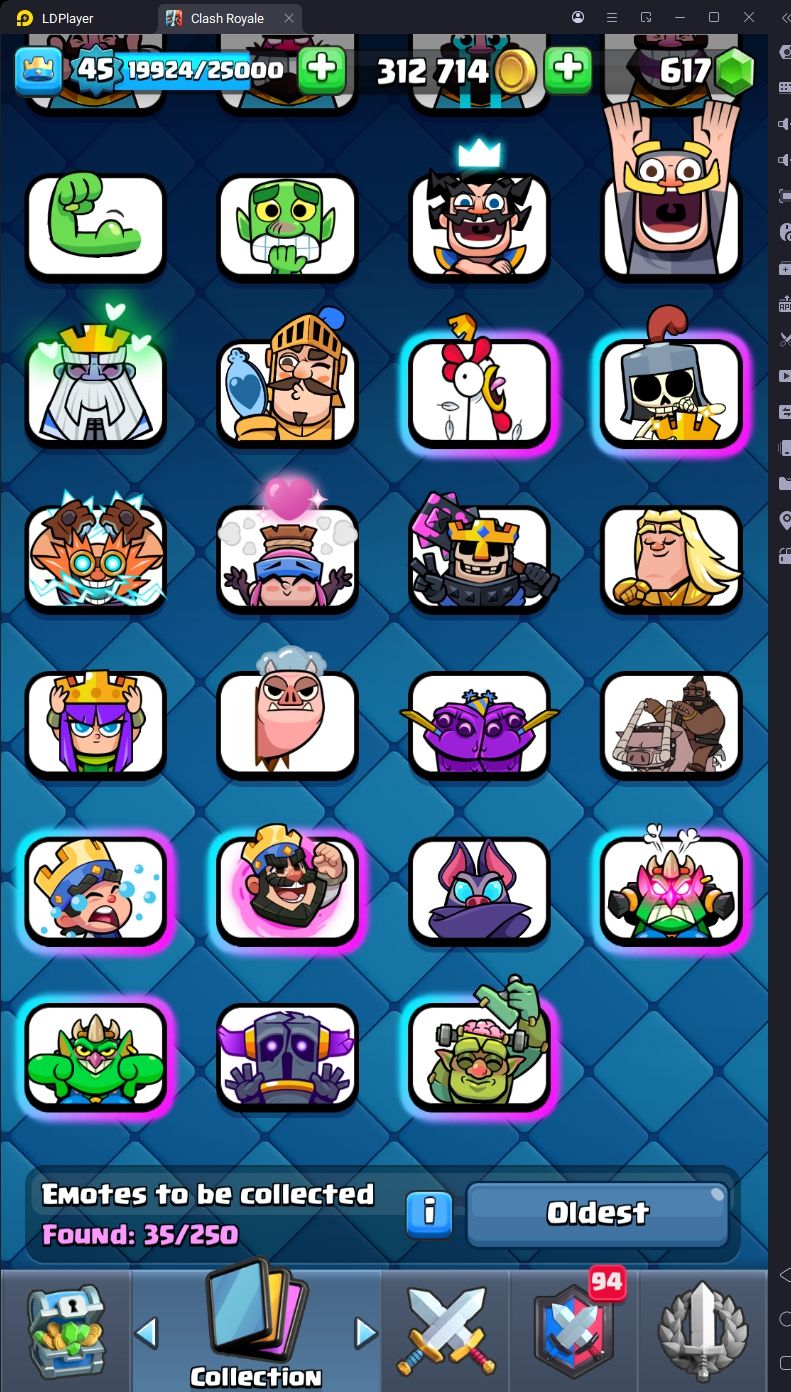Open the Shop chest tab
Screen dimensions: 791x1392
point(65,1332)
